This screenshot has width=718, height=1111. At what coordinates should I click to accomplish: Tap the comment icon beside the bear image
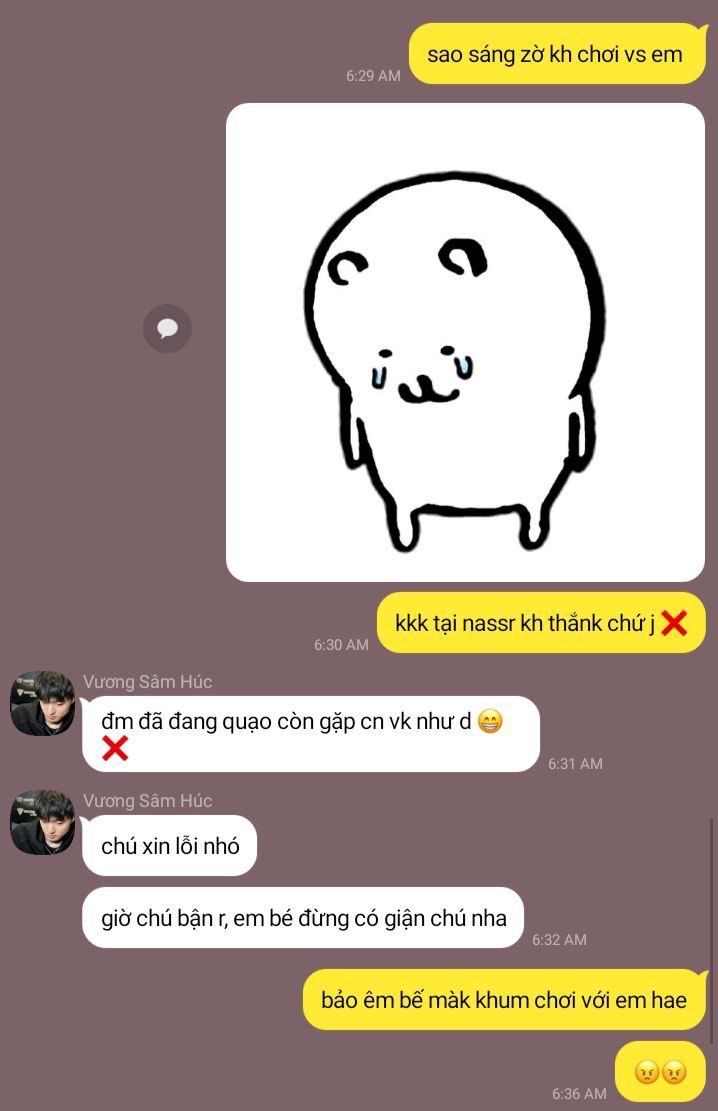[x=167, y=328]
